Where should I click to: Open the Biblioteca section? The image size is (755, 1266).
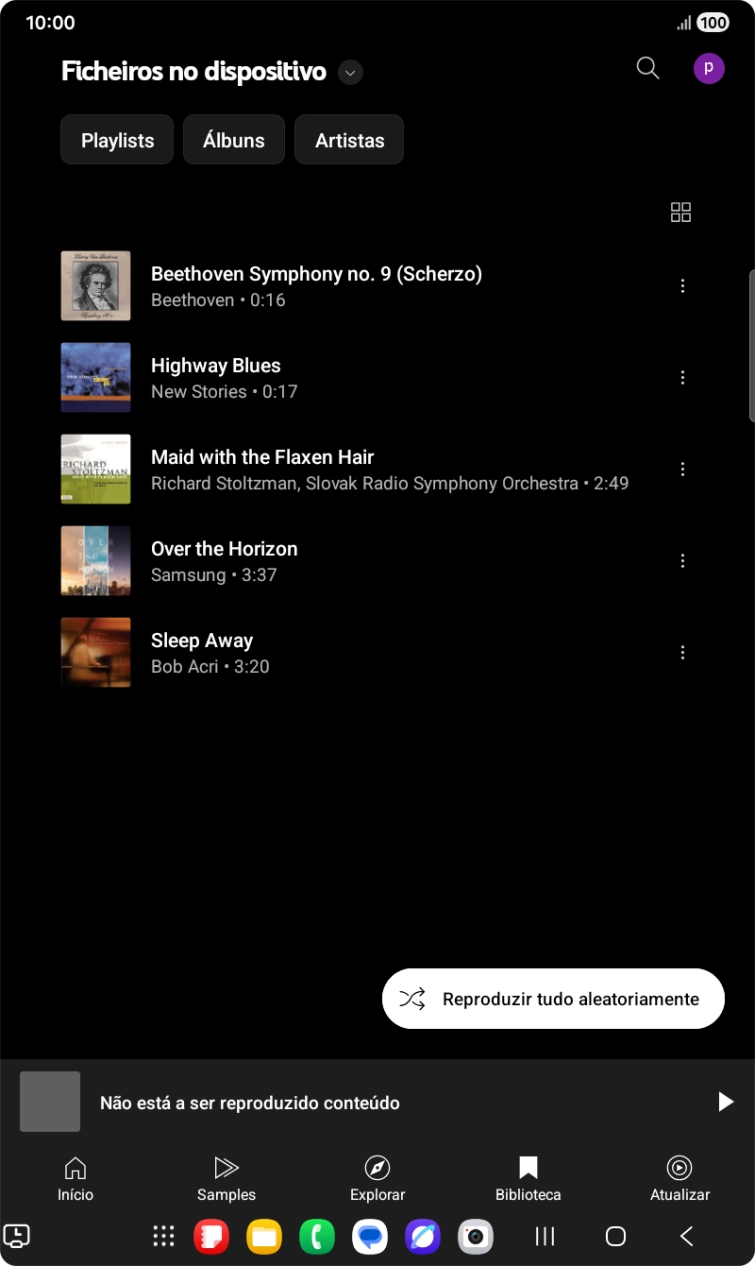(x=527, y=1177)
